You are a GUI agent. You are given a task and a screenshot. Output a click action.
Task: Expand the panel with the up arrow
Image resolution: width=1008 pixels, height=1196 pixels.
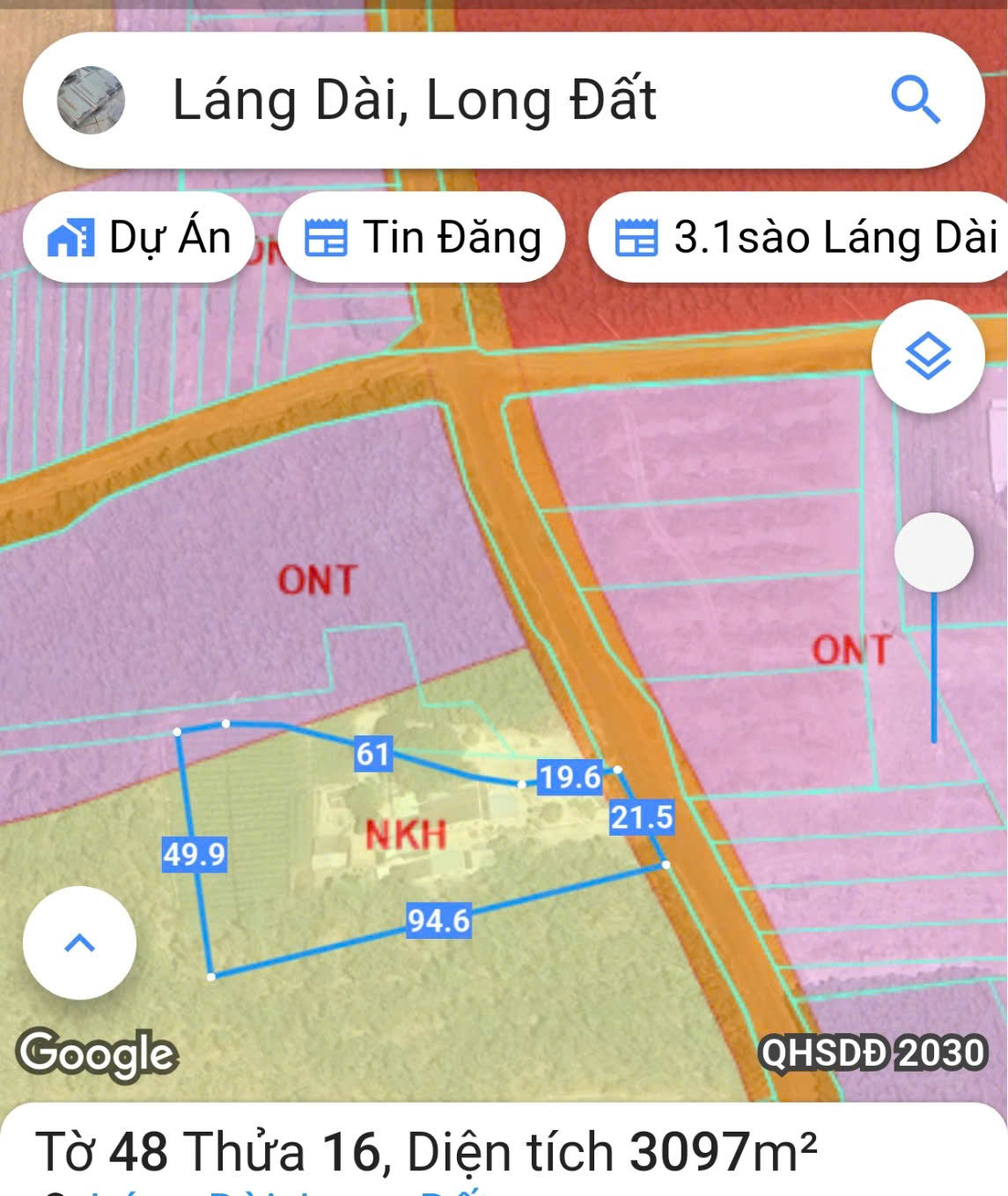click(x=80, y=942)
